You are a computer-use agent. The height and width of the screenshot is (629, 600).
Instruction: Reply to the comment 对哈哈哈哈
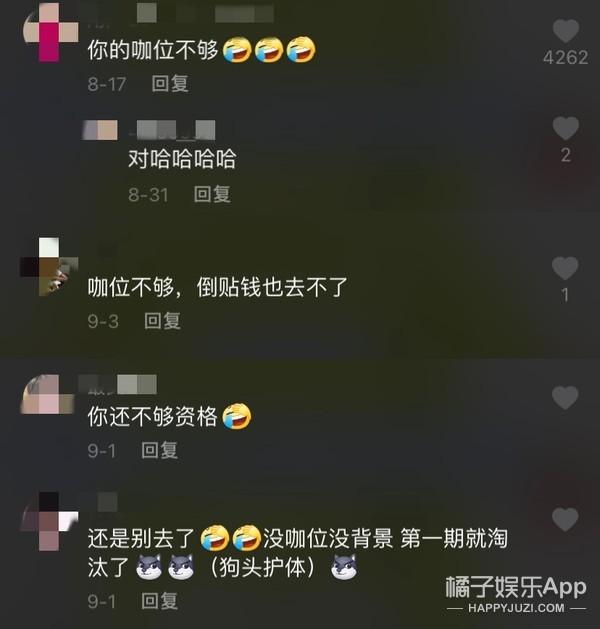[x=212, y=194]
